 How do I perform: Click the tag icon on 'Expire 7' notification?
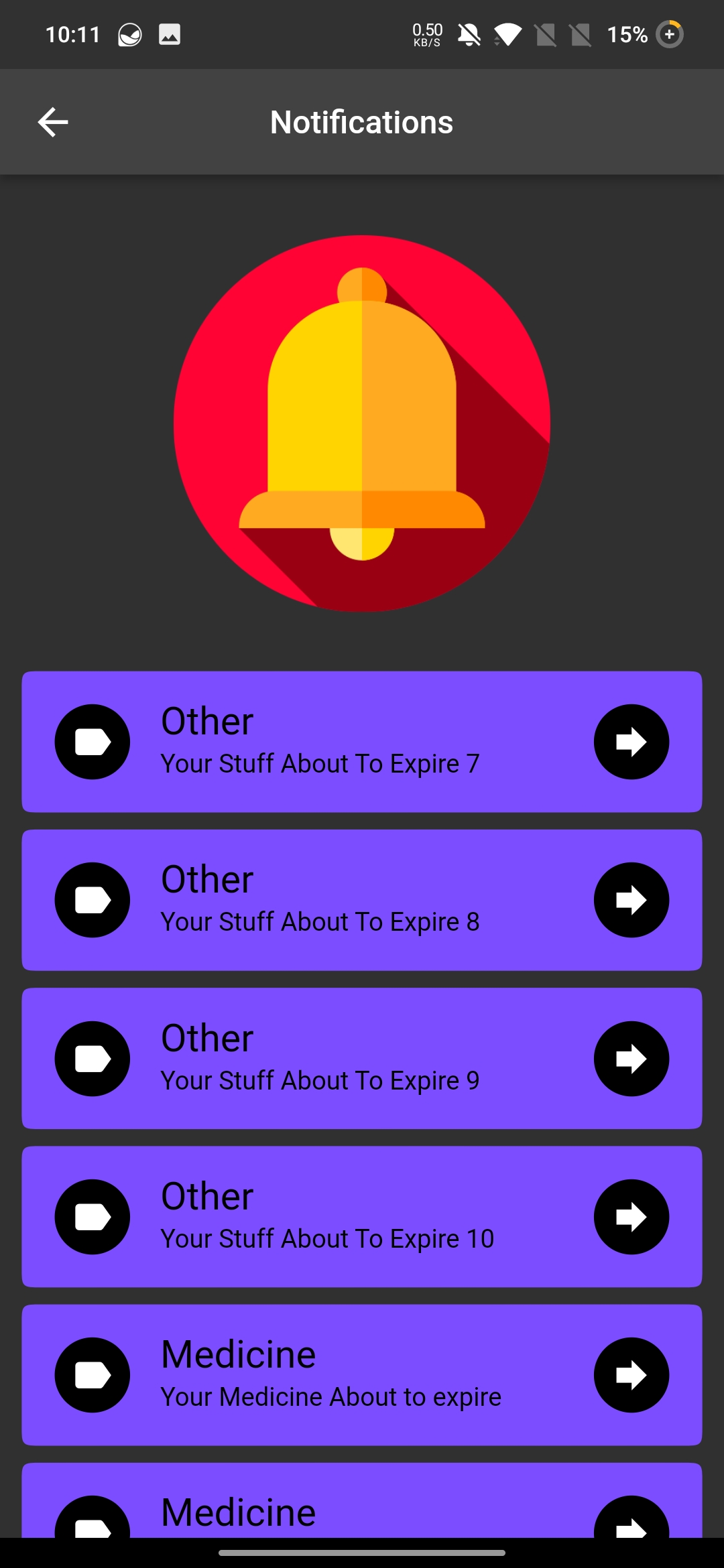pyautogui.click(x=92, y=741)
